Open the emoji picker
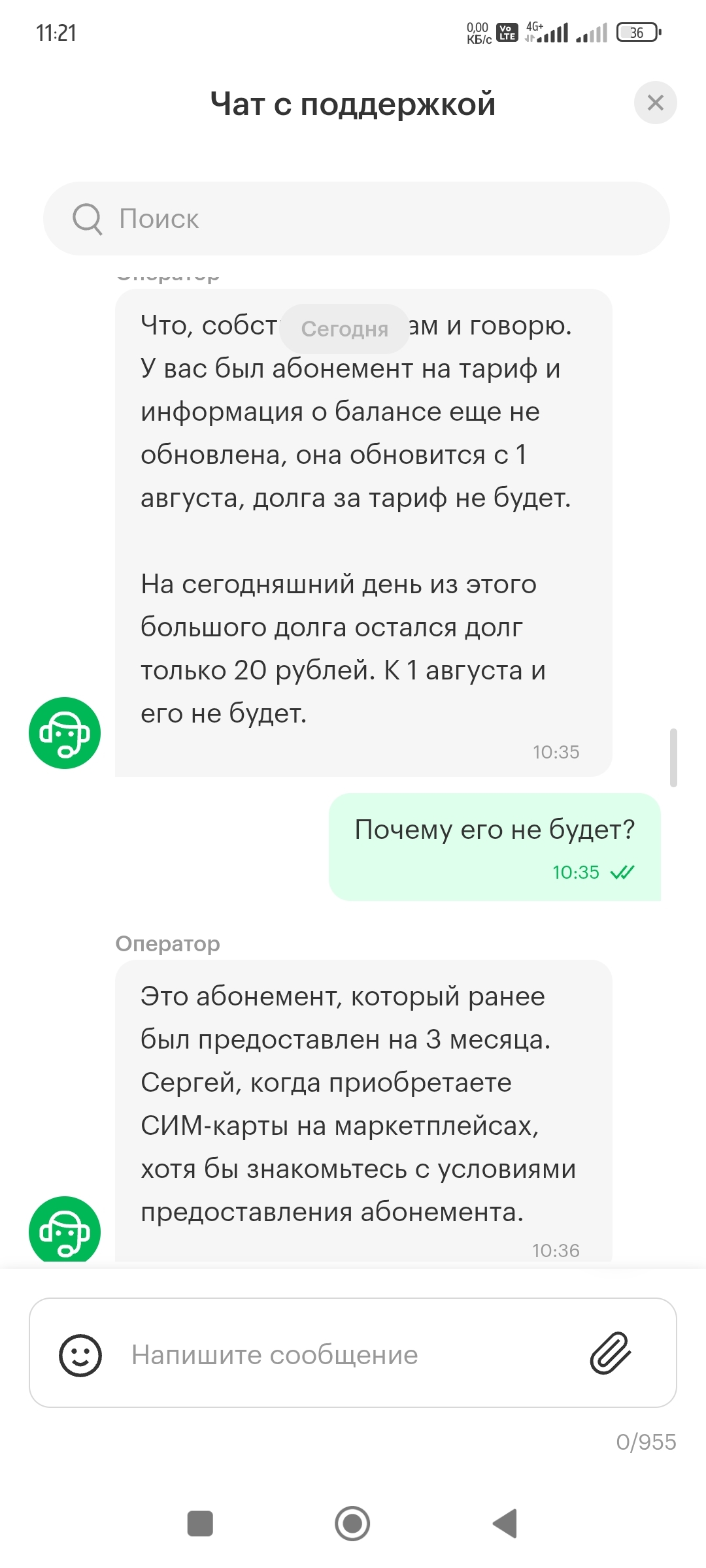 coord(80,1355)
